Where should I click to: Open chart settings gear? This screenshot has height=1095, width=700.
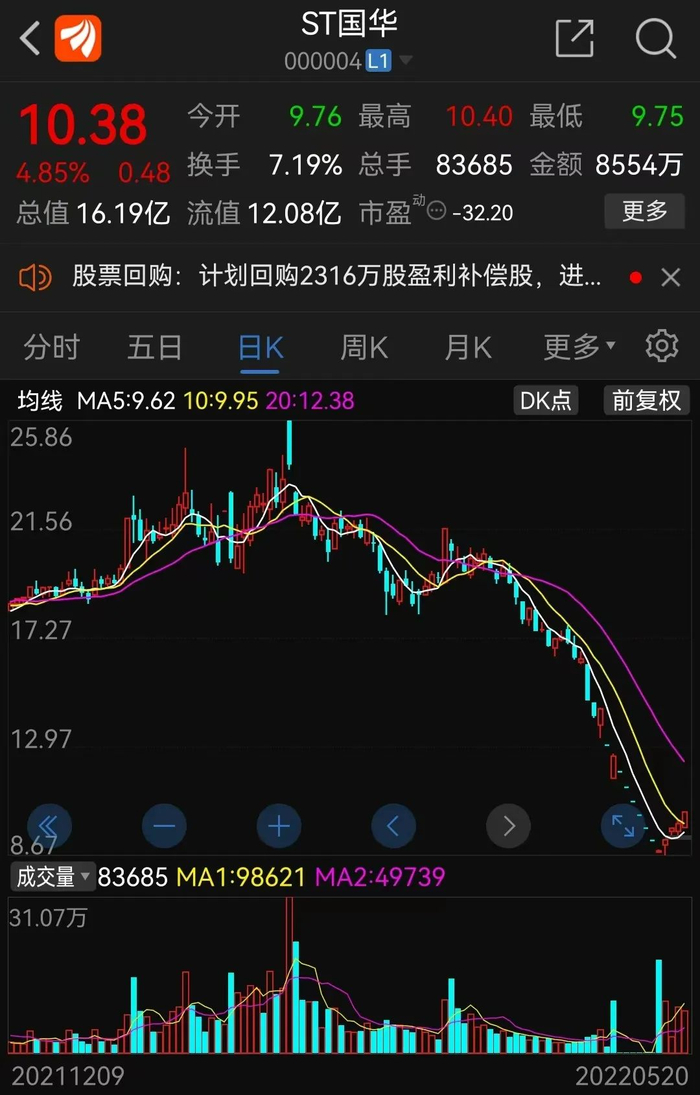point(661,346)
